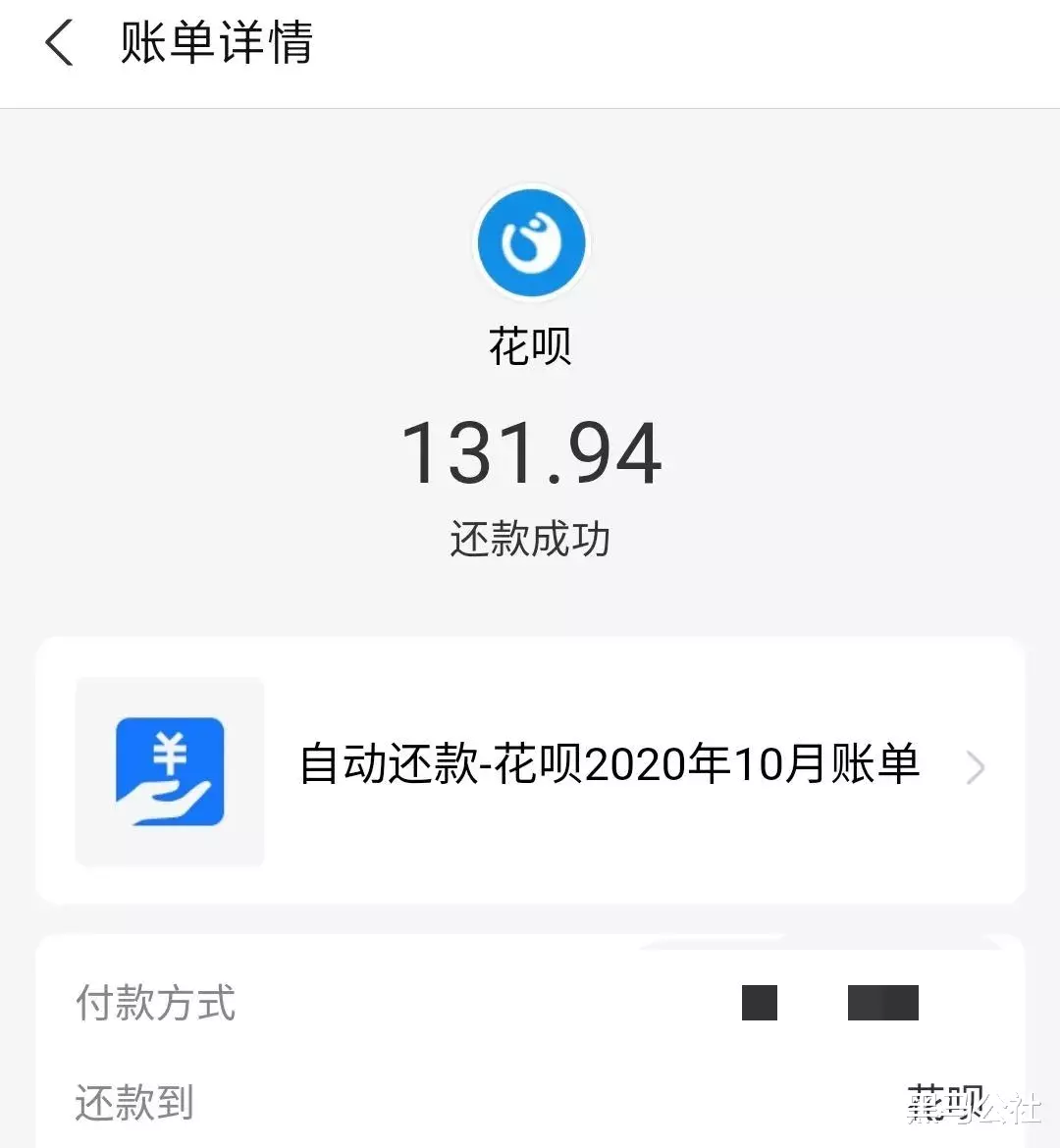This screenshot has width=1060, height=1148.
Task: Tap the 还款成功 status text
Action: click(531, 537)
